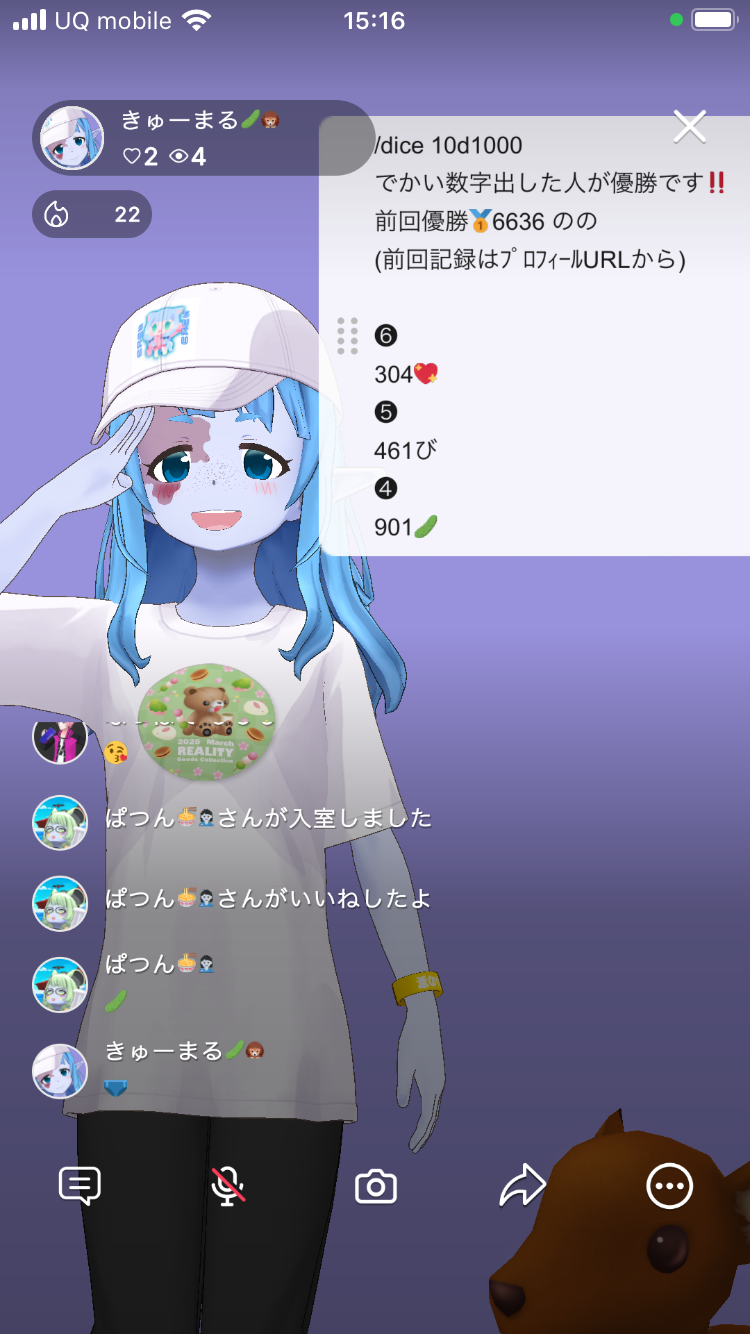Unmute the microphone
The height and width of the screenshot is (1334, 750).
pyautogui.click(x=228, y=1187)
